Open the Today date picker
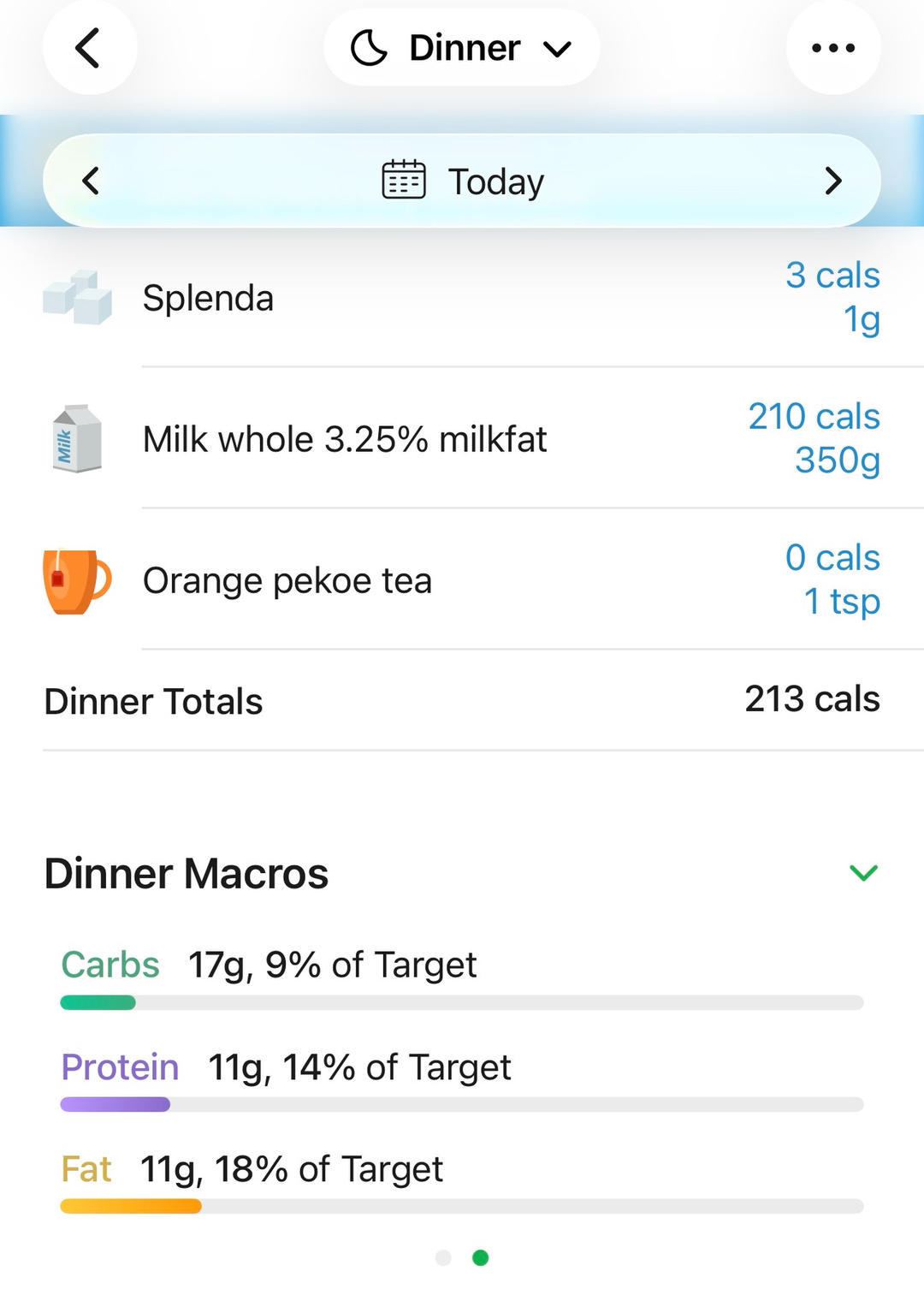This screenshot has width=924, height=1289. pyautogui.click(x=462, y=181)
